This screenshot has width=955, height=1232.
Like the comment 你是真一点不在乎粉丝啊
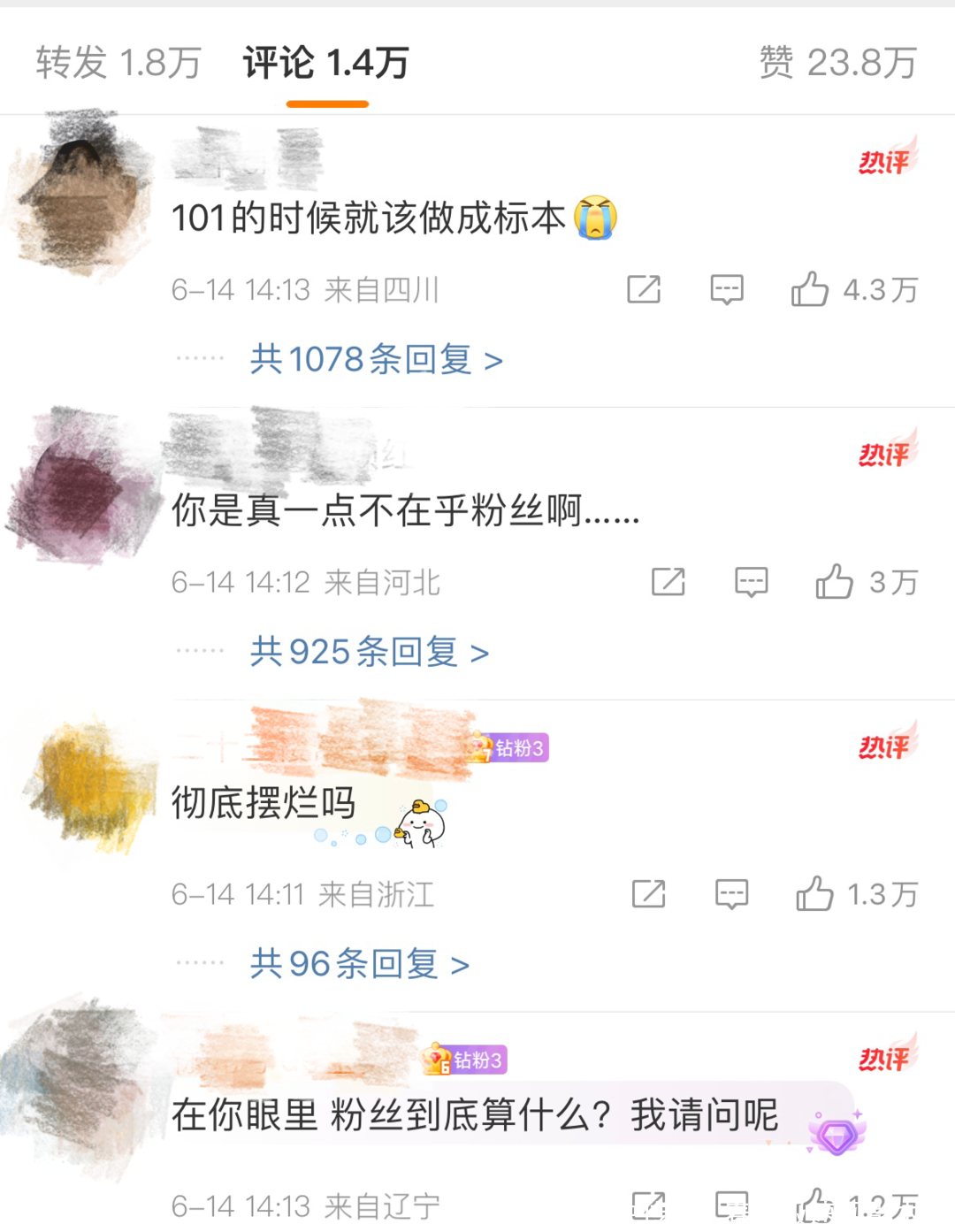click(834, 583)
